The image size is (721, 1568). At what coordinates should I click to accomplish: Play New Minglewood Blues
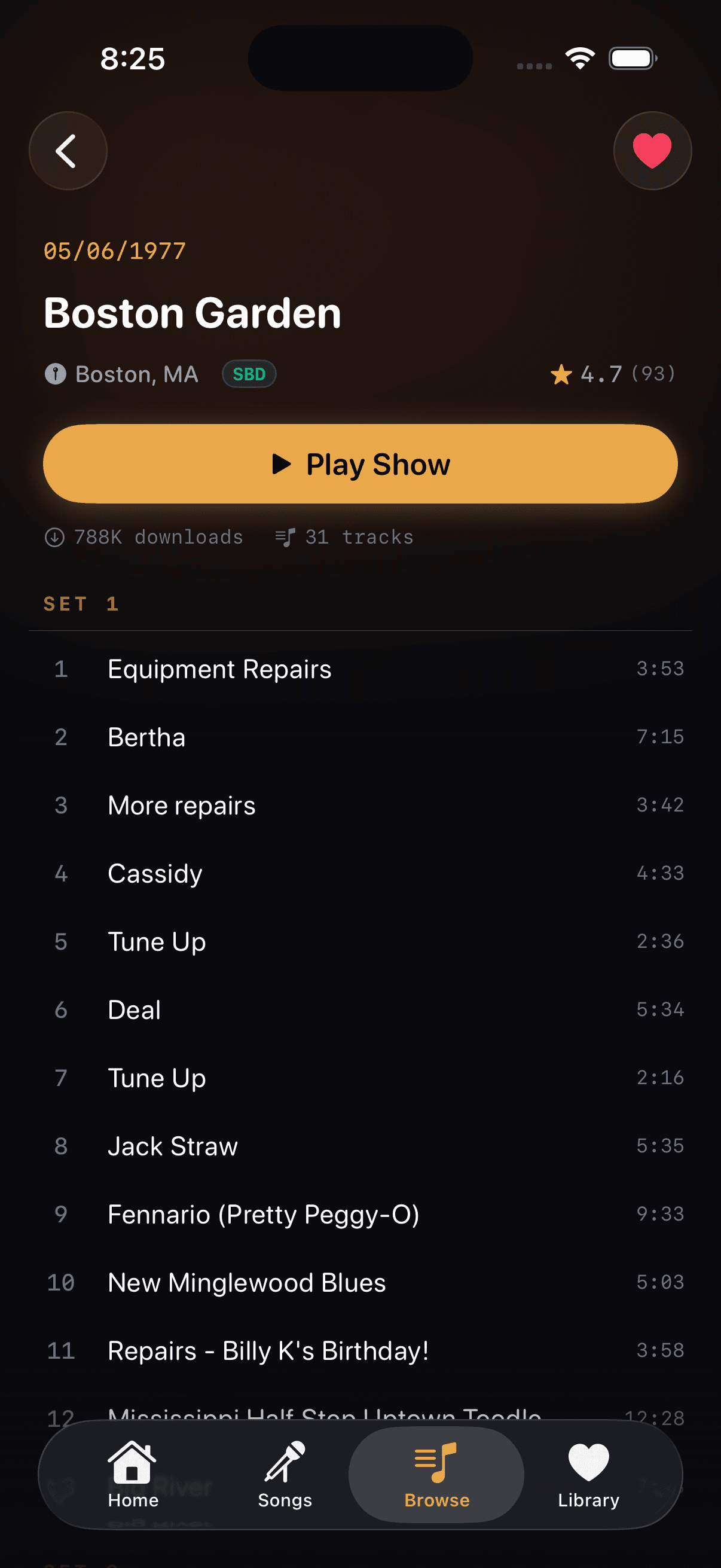point(360,1283)
